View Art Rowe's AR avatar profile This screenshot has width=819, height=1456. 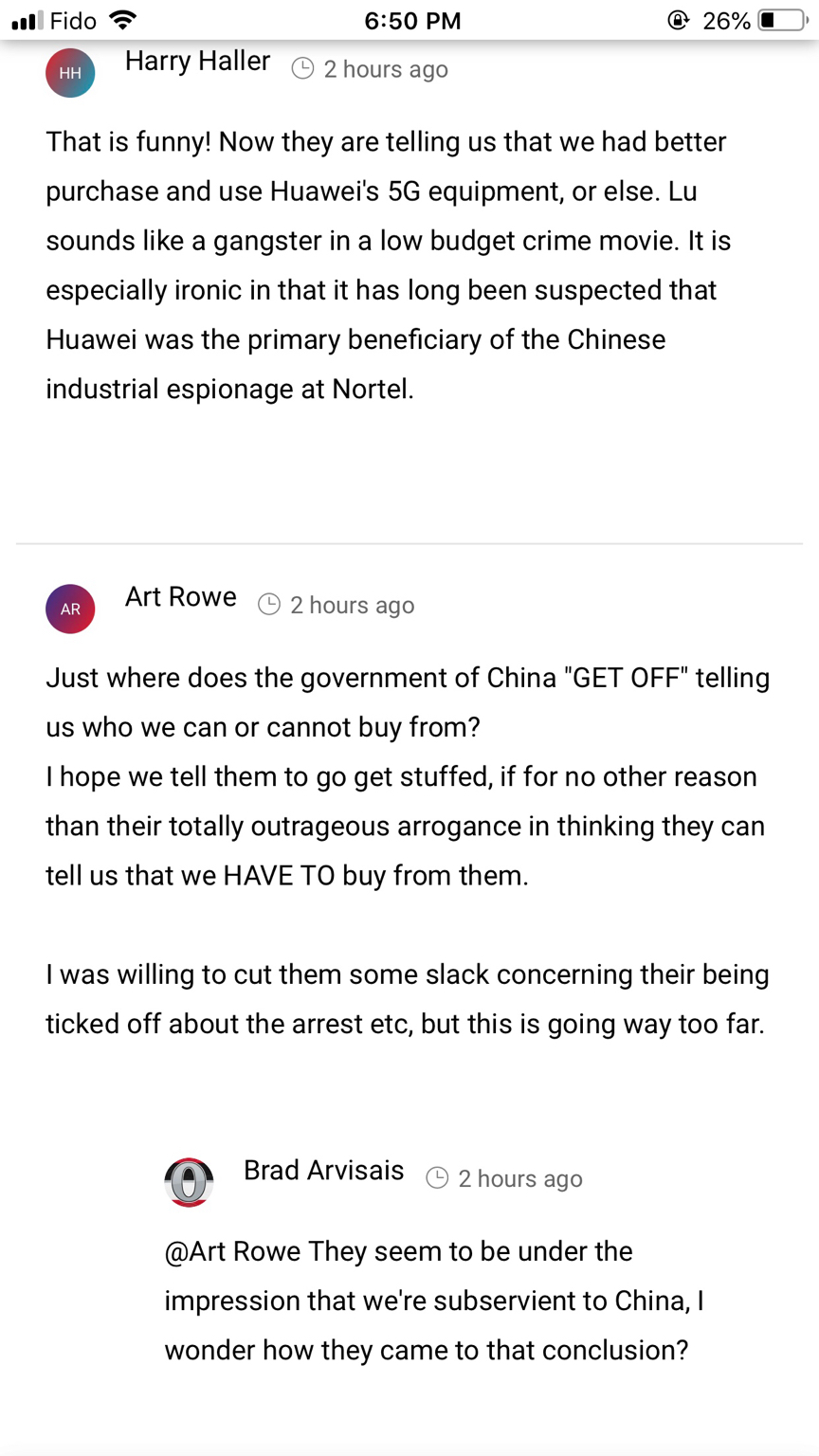coord(70,609)
